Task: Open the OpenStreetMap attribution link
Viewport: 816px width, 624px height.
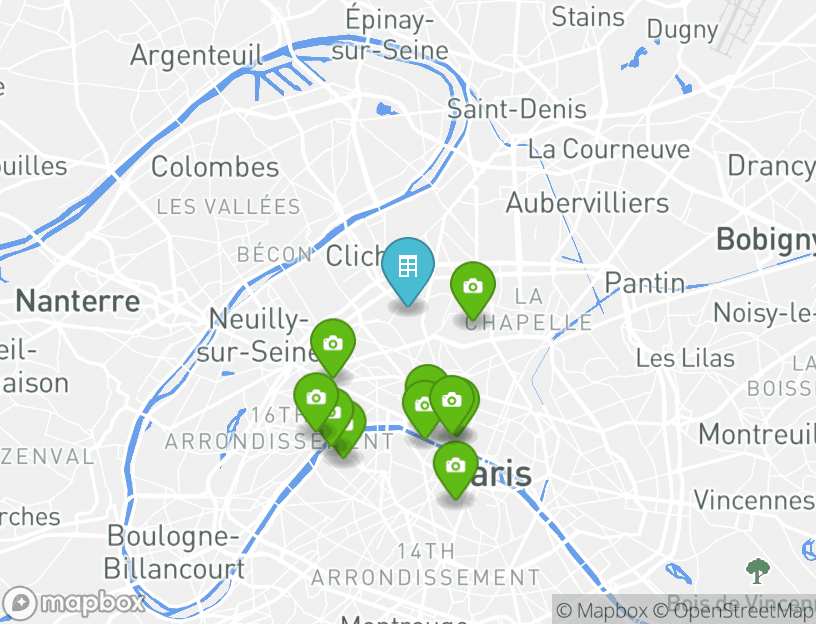Action: [733, 610]
